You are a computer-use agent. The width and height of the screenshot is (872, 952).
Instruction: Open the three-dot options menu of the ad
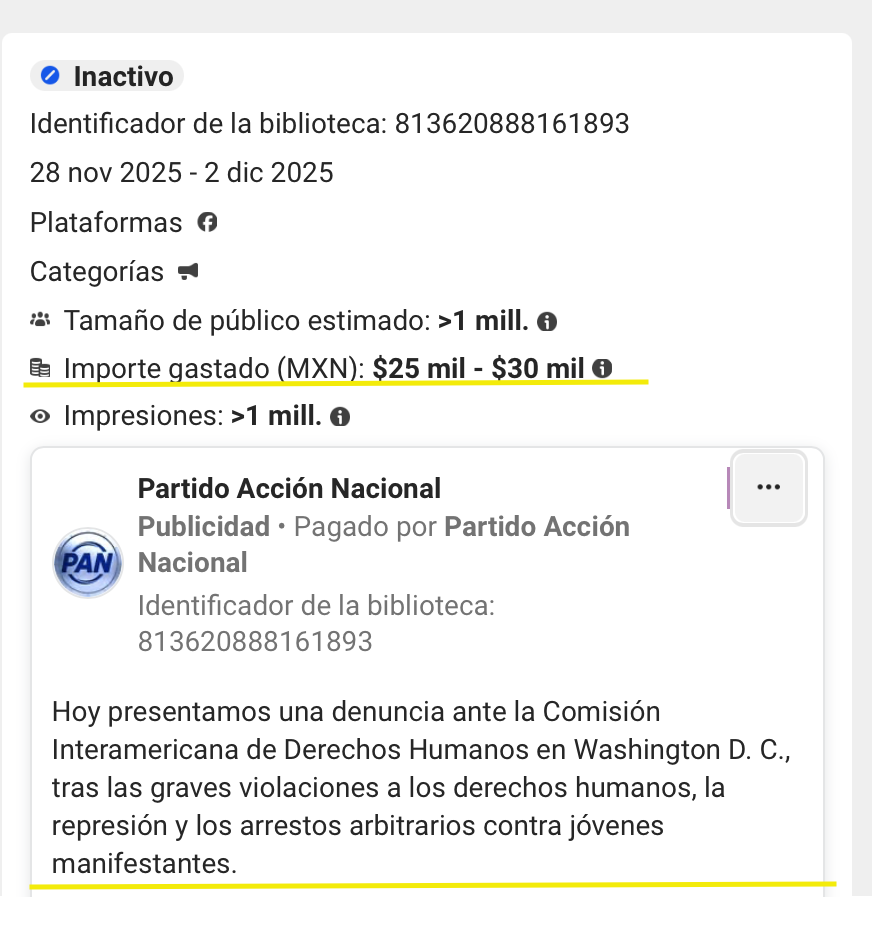point(768,487)
